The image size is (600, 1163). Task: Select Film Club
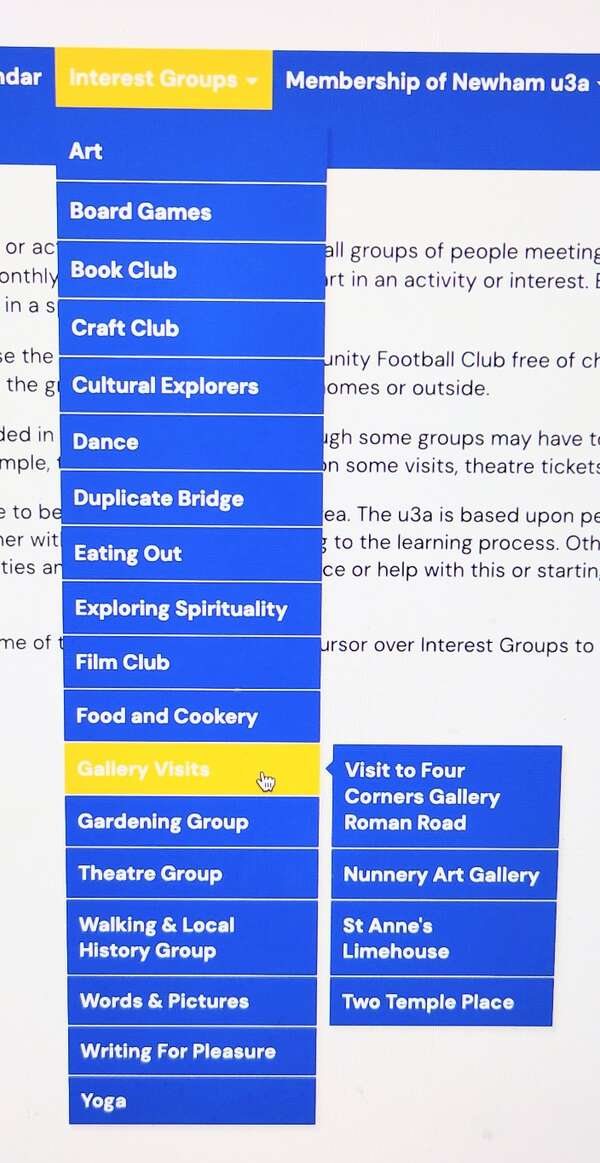192,662
